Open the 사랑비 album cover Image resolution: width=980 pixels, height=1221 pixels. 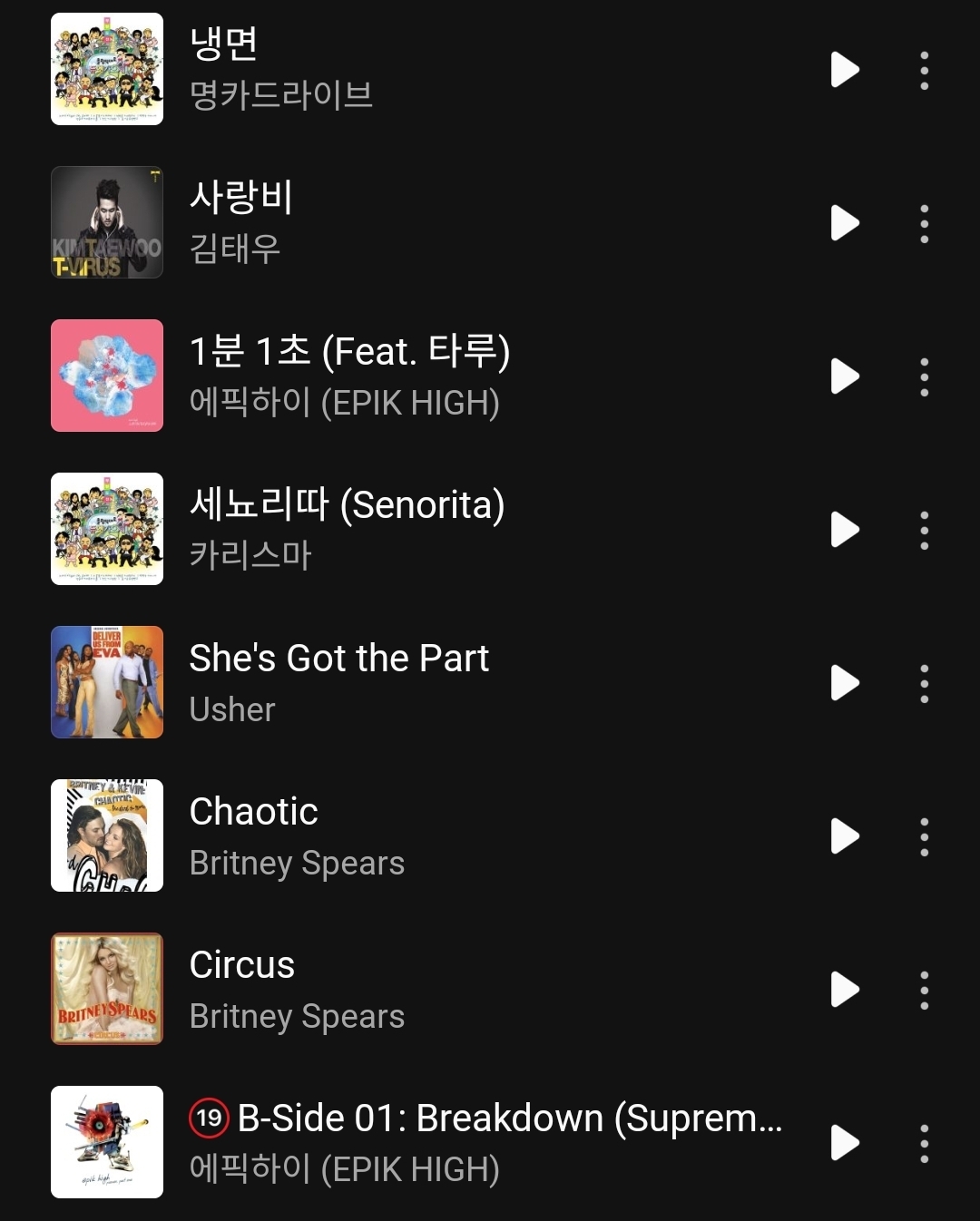coord(107,222)
